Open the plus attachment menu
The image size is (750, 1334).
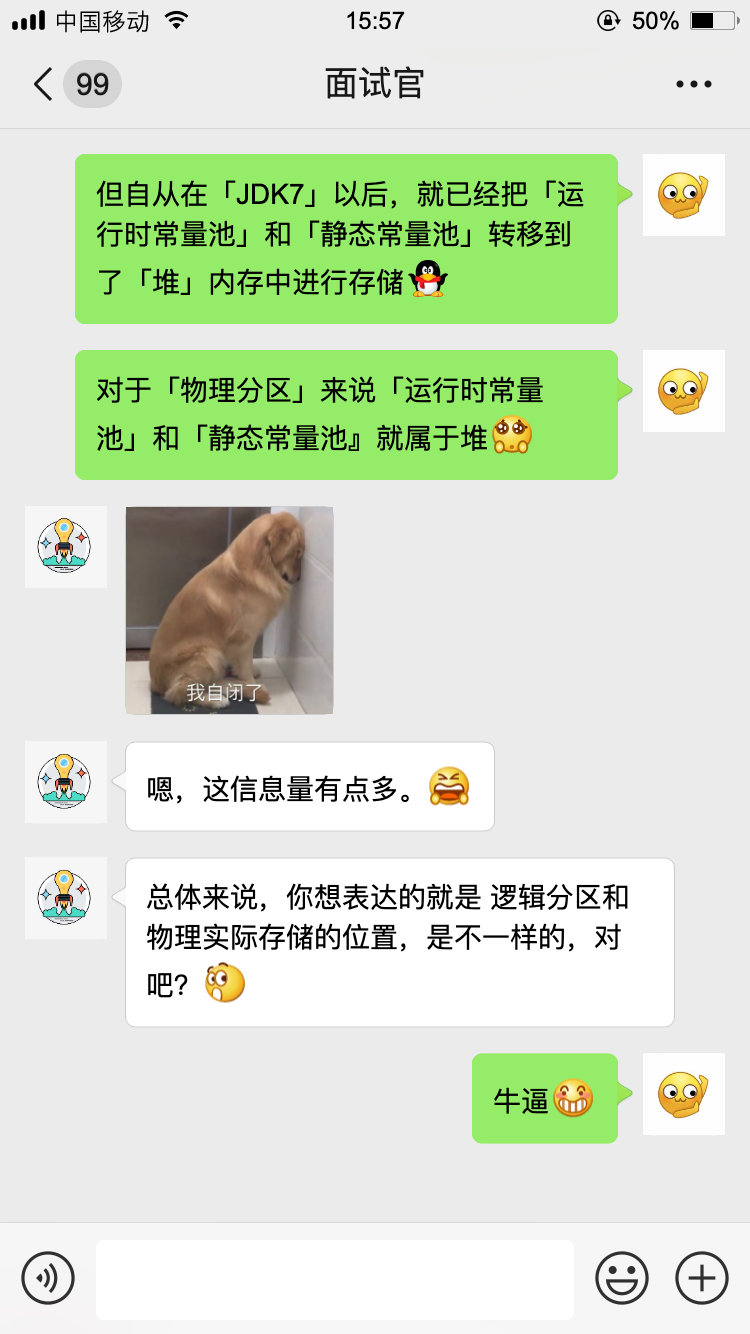point(702,1278)
